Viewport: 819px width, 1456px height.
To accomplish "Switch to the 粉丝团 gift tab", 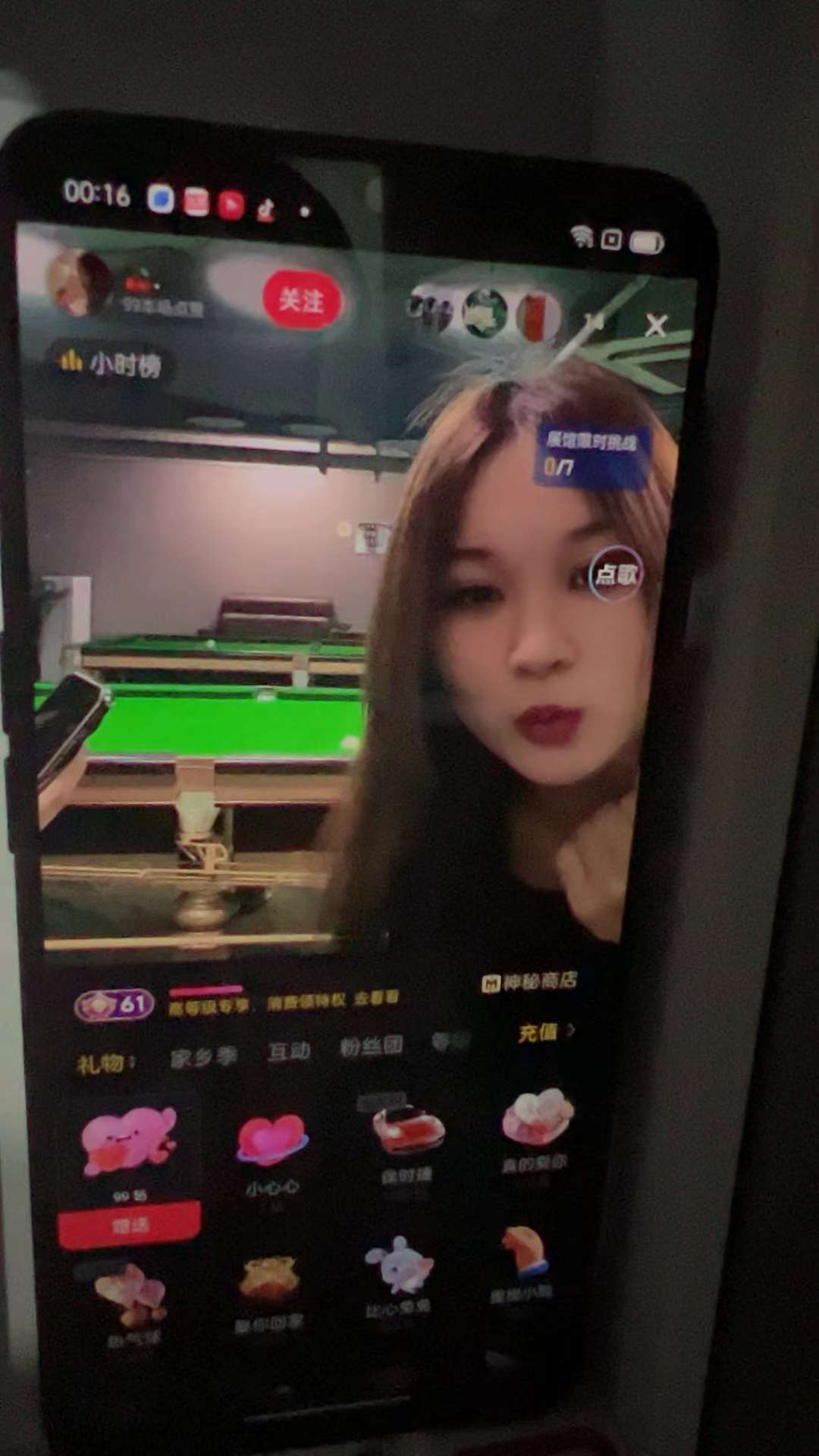I will tap(371, 1047).
